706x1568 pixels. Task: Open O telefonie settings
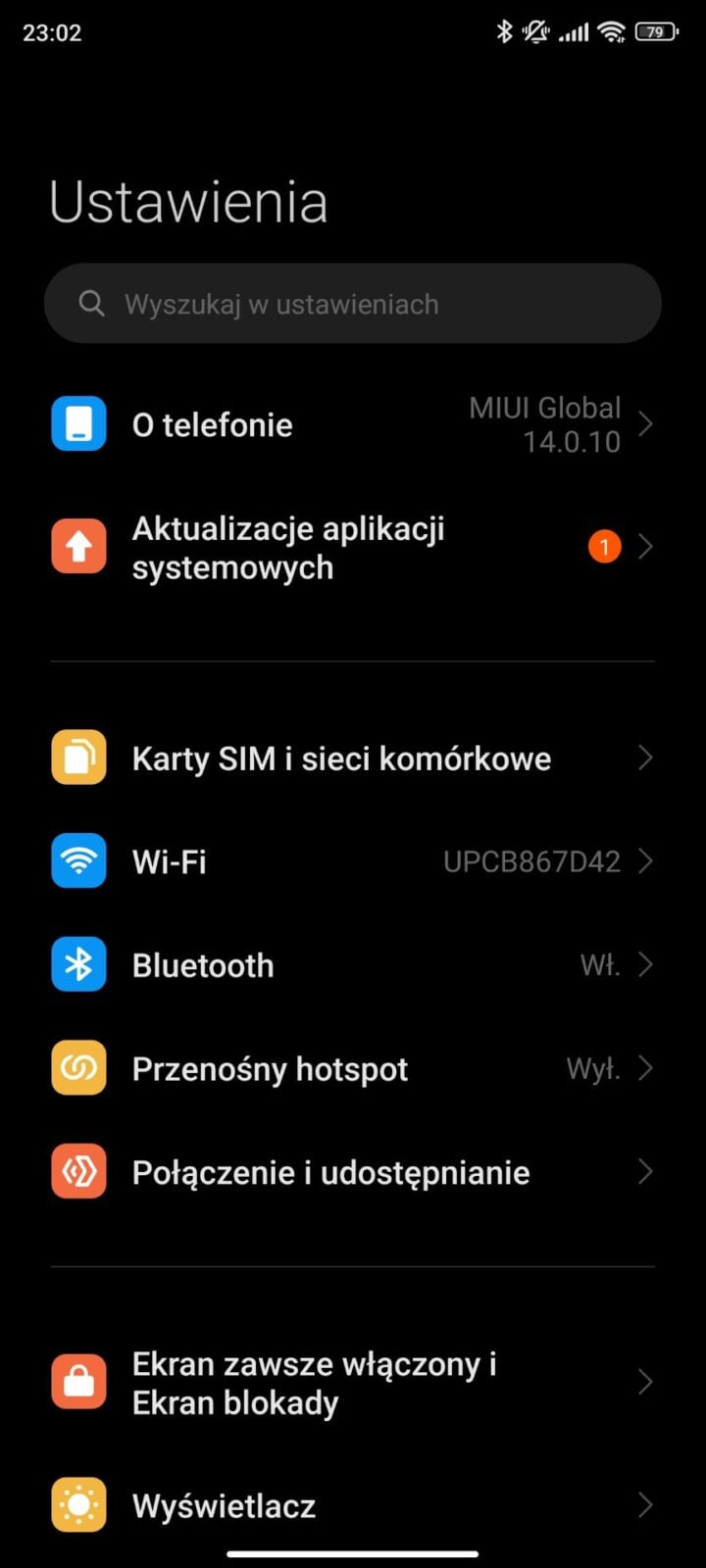click(x=353, y=424)
